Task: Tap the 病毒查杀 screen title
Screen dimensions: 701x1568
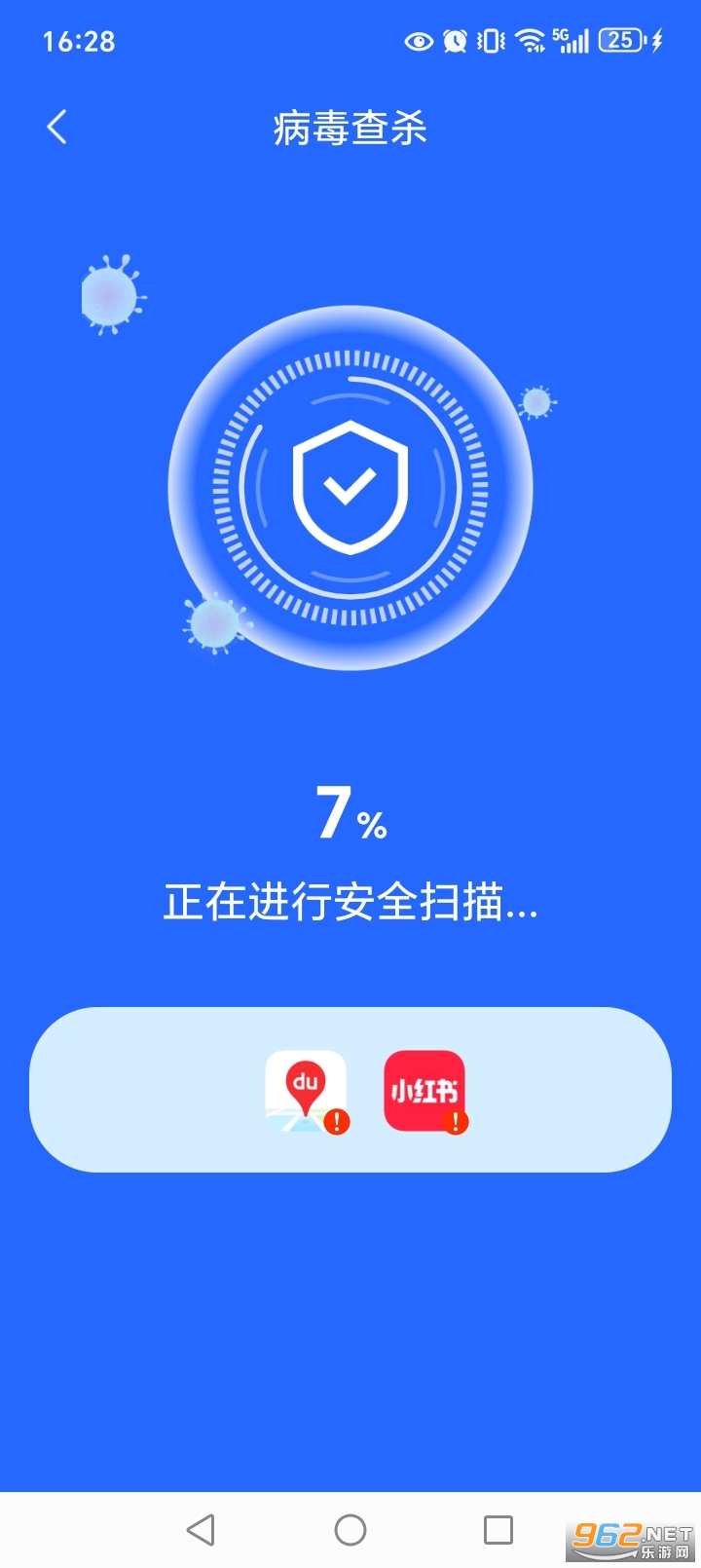Action: click(x=350, y=128)
